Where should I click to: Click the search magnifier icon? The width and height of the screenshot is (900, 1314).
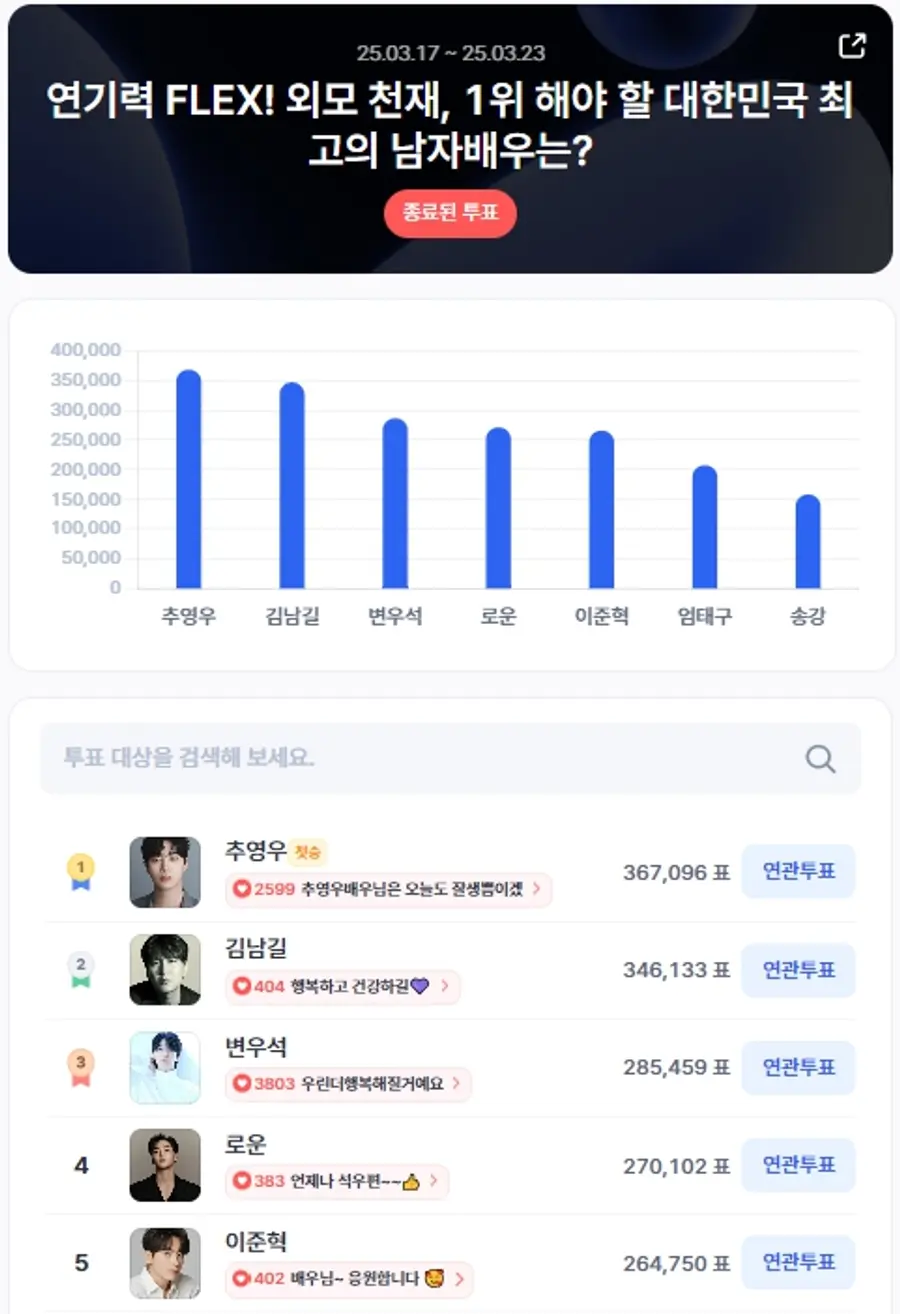click(819, 758)
